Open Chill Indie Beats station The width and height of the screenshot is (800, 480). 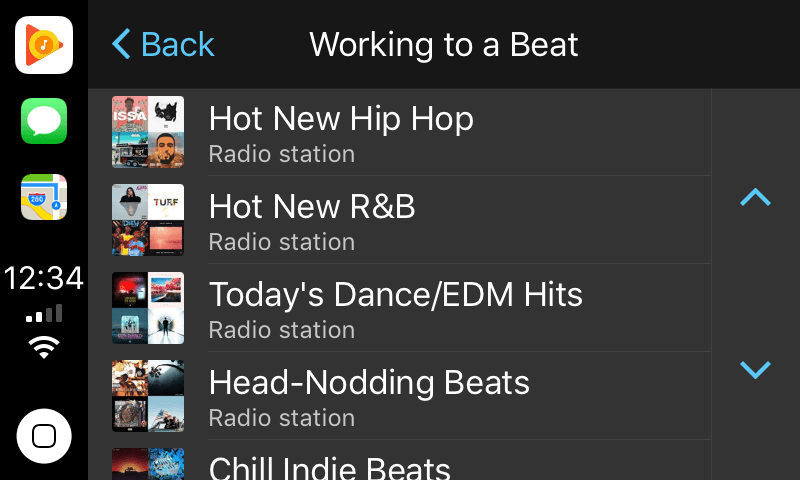400,466
